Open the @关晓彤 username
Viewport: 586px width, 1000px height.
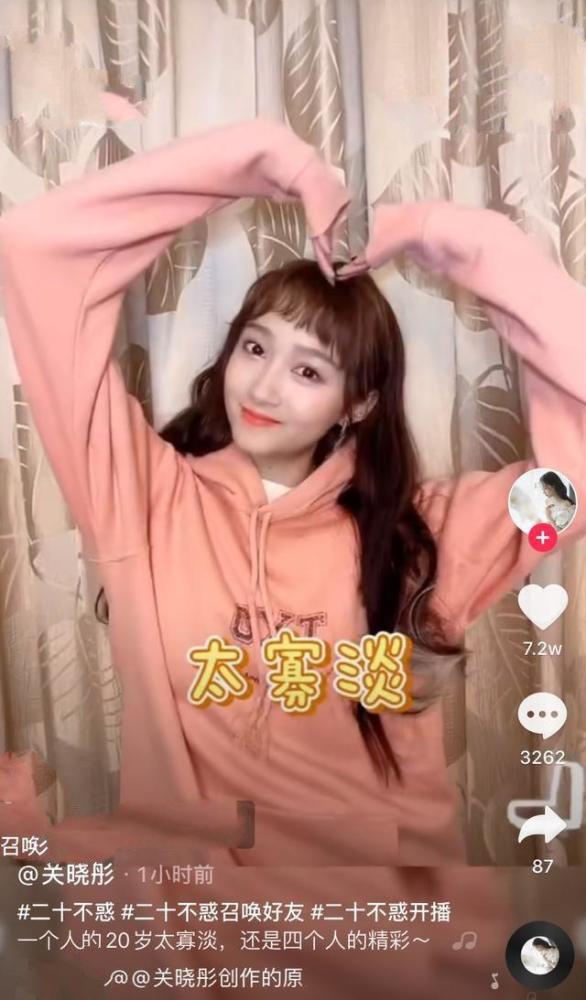tap(65, 876)
